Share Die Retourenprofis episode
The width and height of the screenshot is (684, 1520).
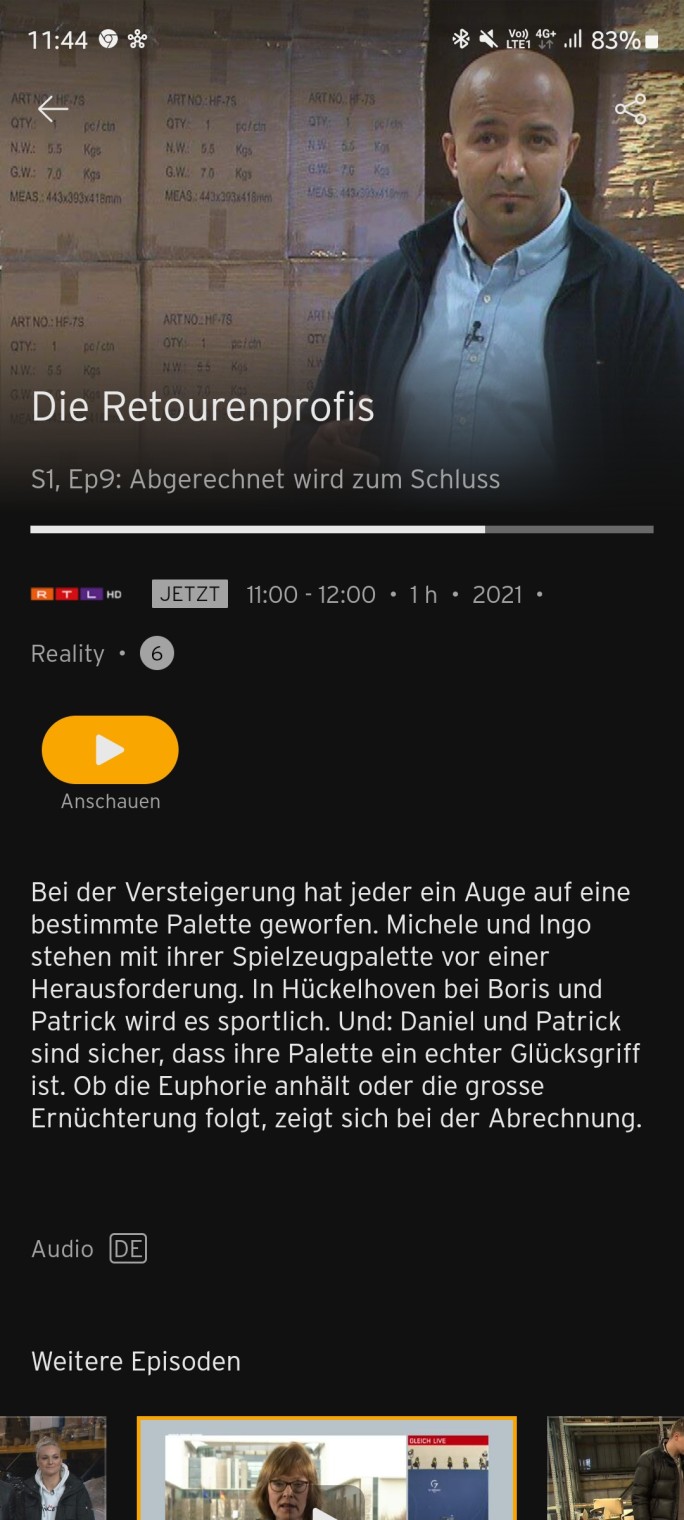pos(630,109)
